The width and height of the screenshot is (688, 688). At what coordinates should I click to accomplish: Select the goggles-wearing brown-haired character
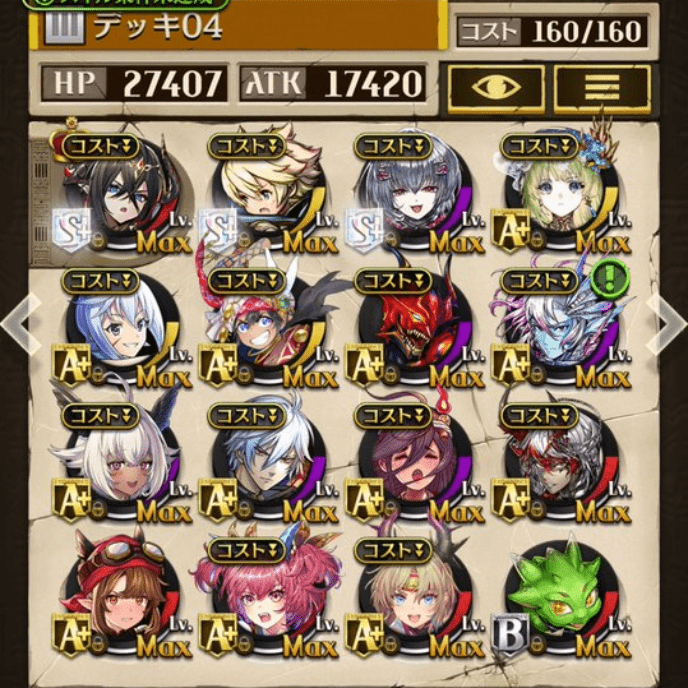[x=119, y=597]
